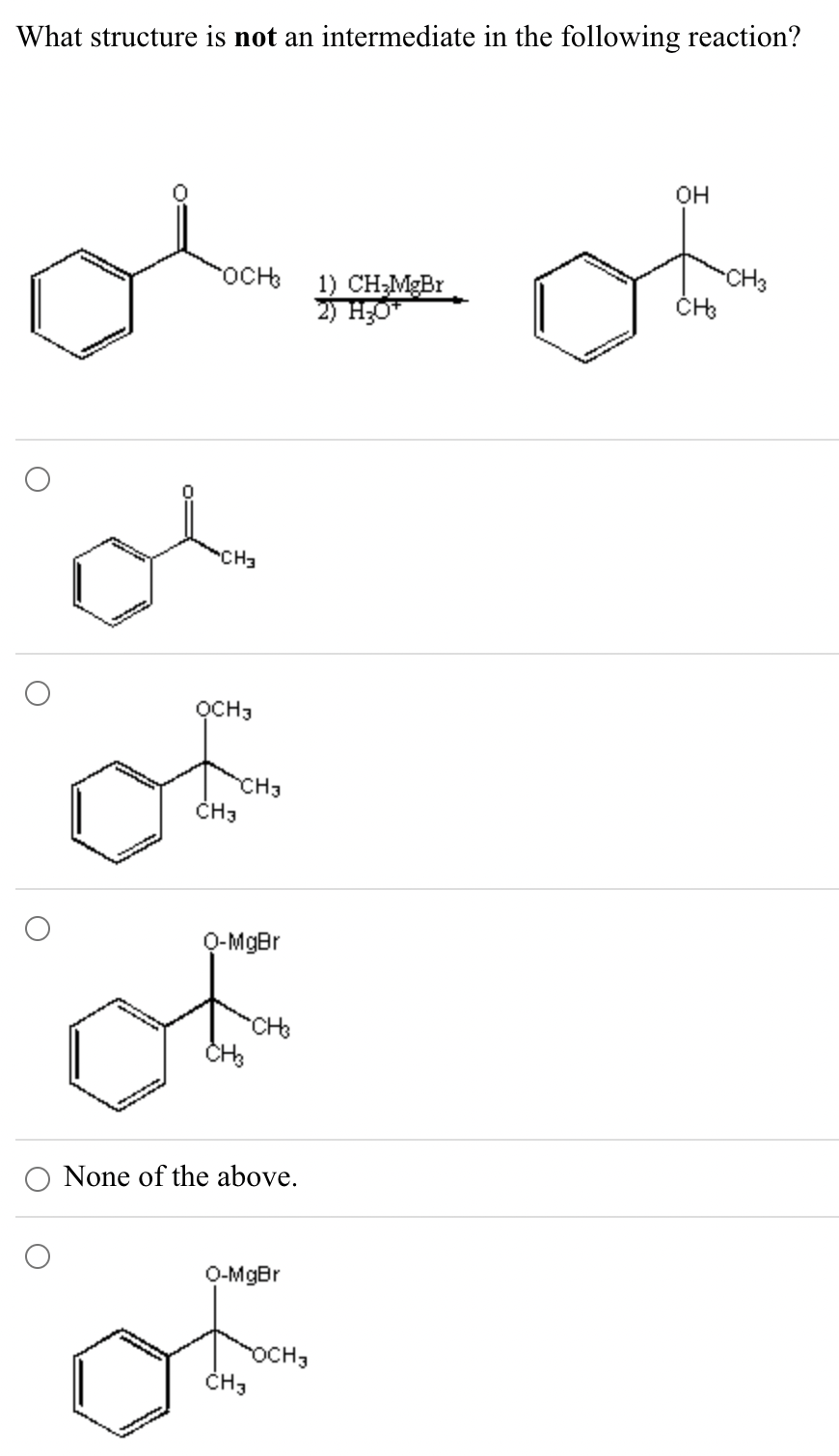Select the acetophenone (CH3 ketone) answer radio button
Viewport: 839px width, 1456px height.
click(x=37, y=480)
